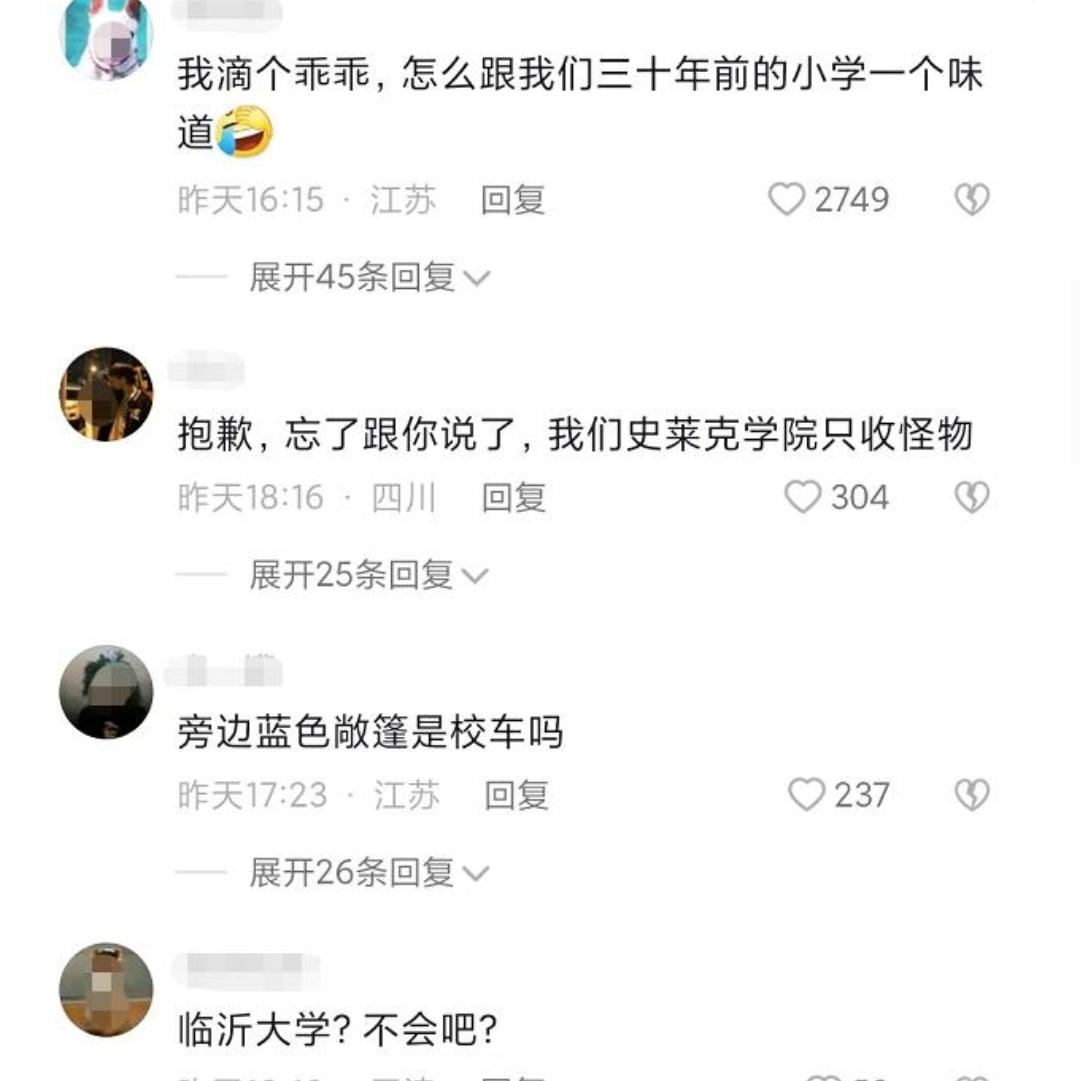Open avatar of the 史莱克学院 commenter
The height and width of the screenshot is (1081, 1080).
[107, 394]
